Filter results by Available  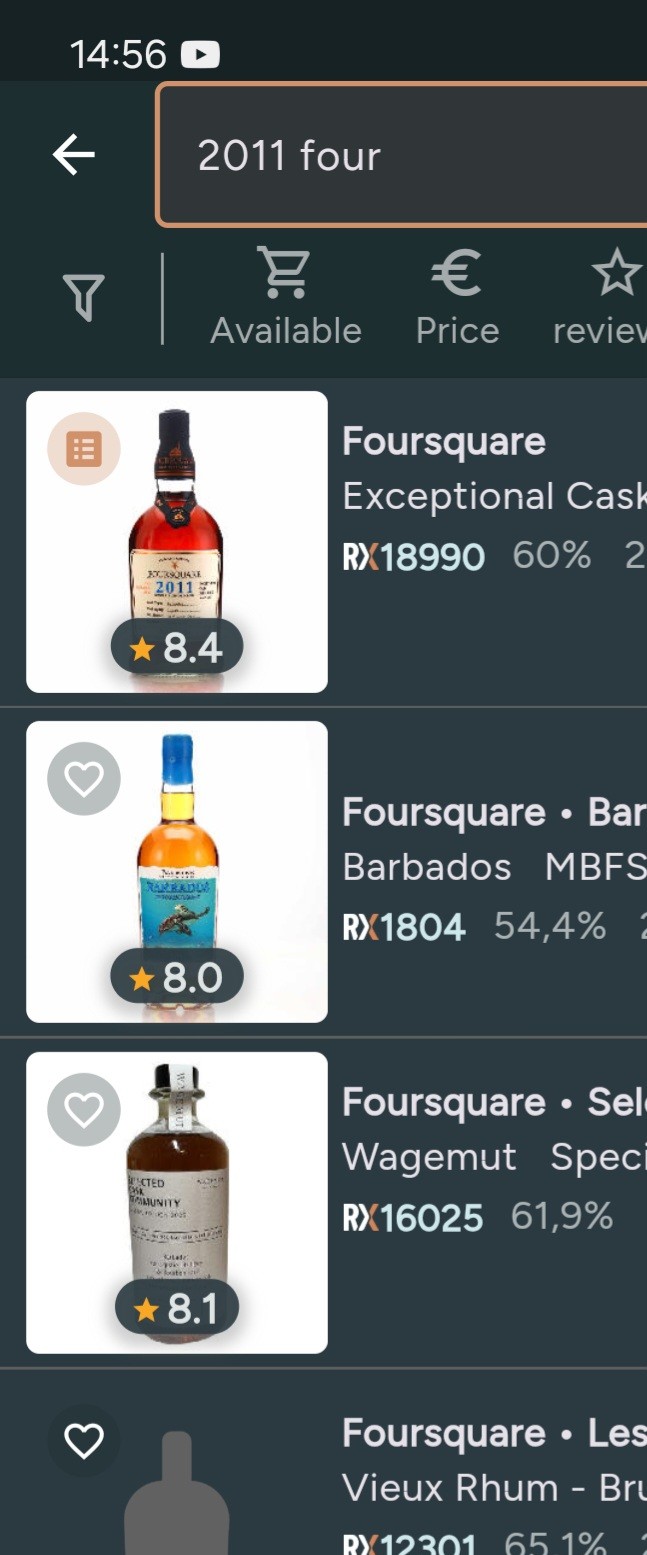click(286, 298)
